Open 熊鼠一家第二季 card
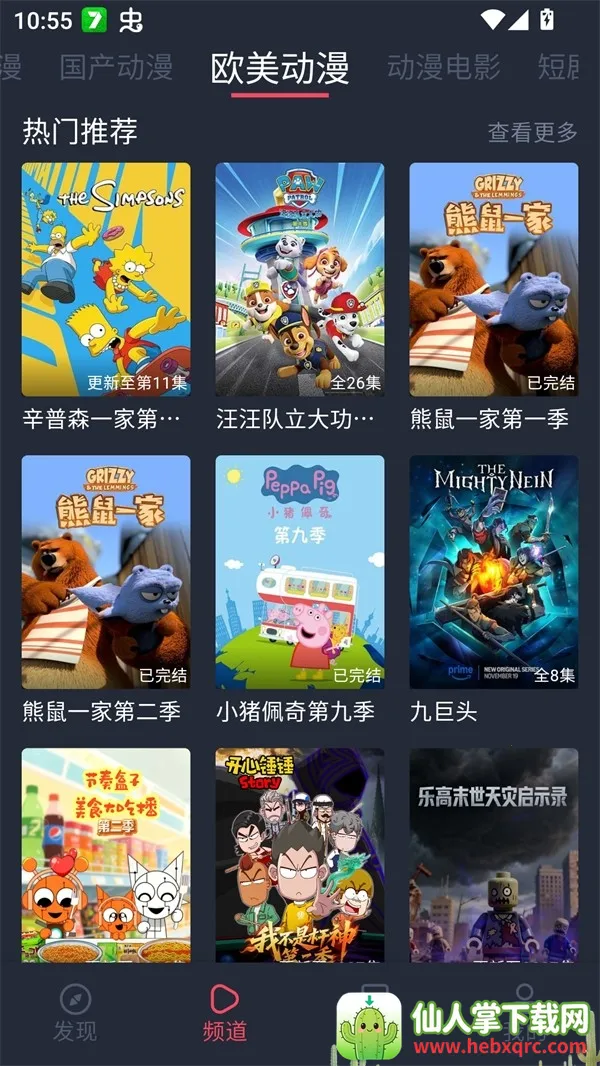The image size is (600, 1066). pyautogui.click(x=106, y=572)
